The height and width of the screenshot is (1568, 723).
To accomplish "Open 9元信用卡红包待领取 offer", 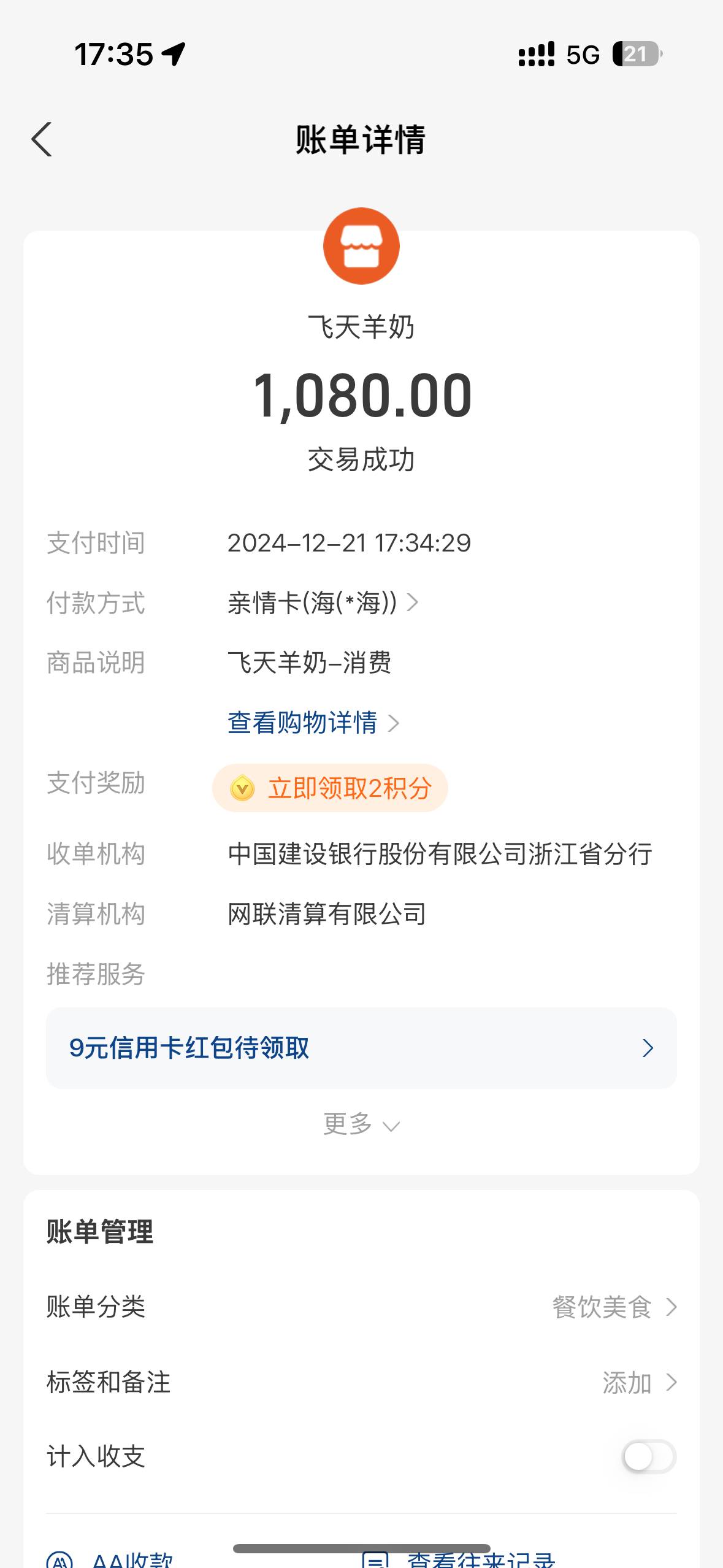I will (361, 1048).
